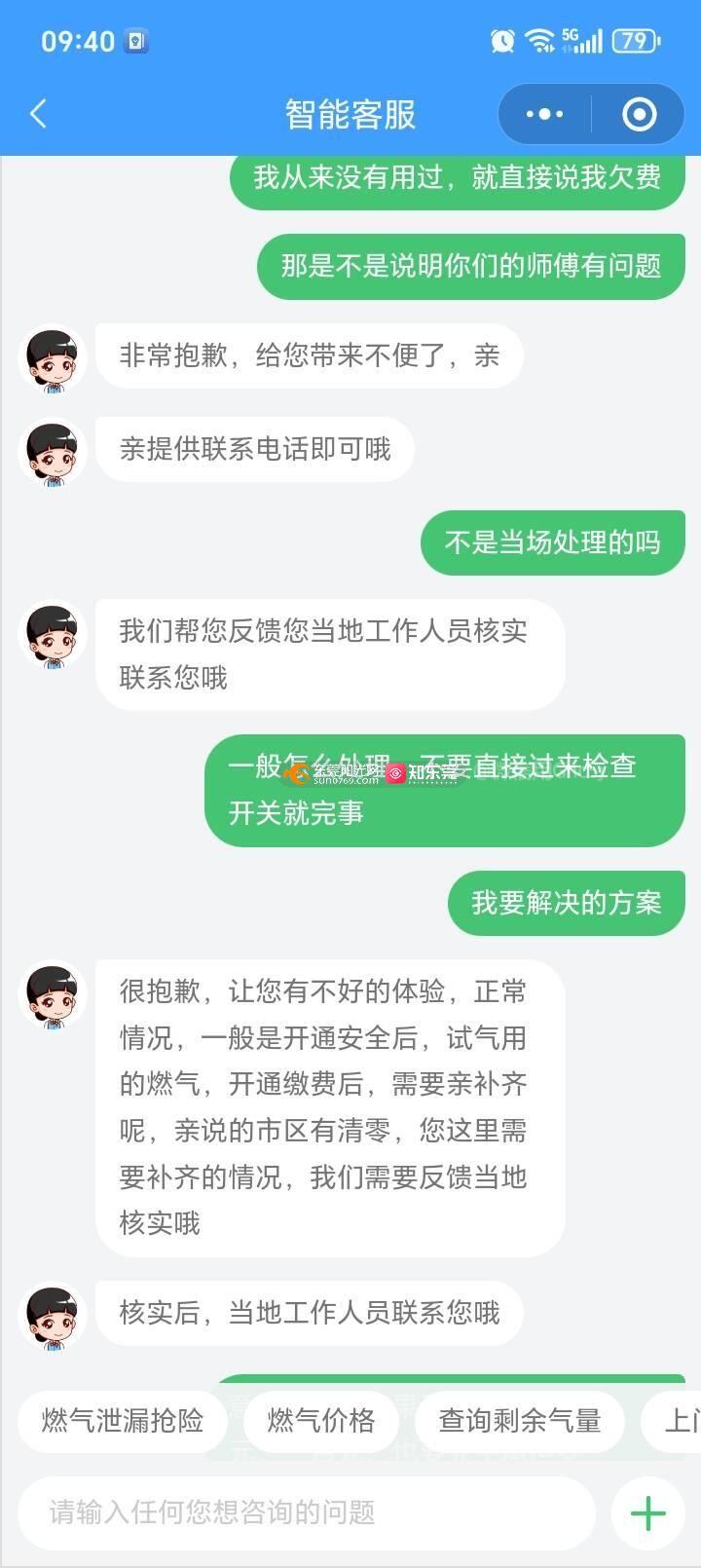
Task: Focus the question input field
Action: [307, 1512]
